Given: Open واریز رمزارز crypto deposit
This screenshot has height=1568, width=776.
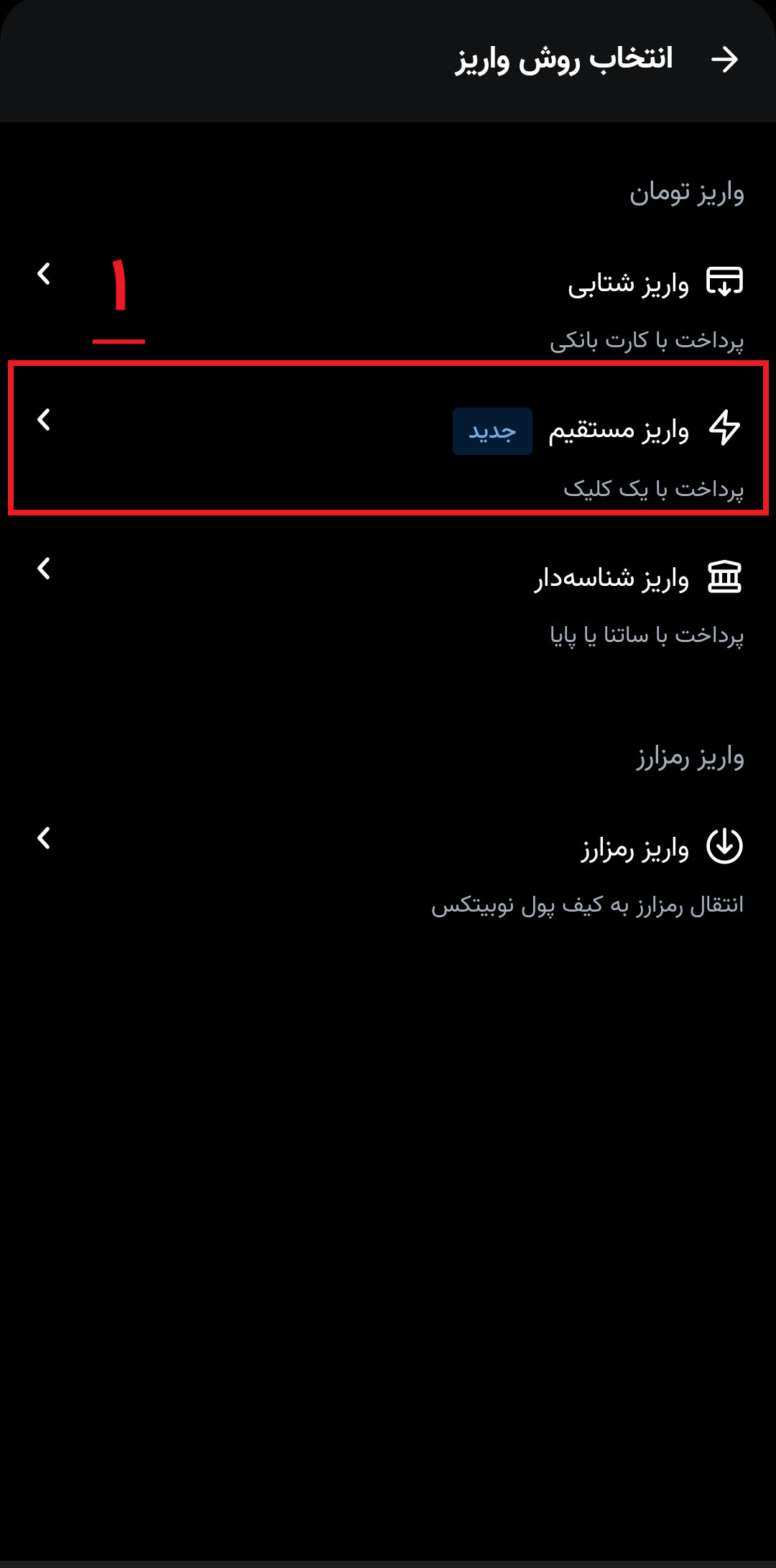Looking at the screenshot, I should (x=634, y=849).
